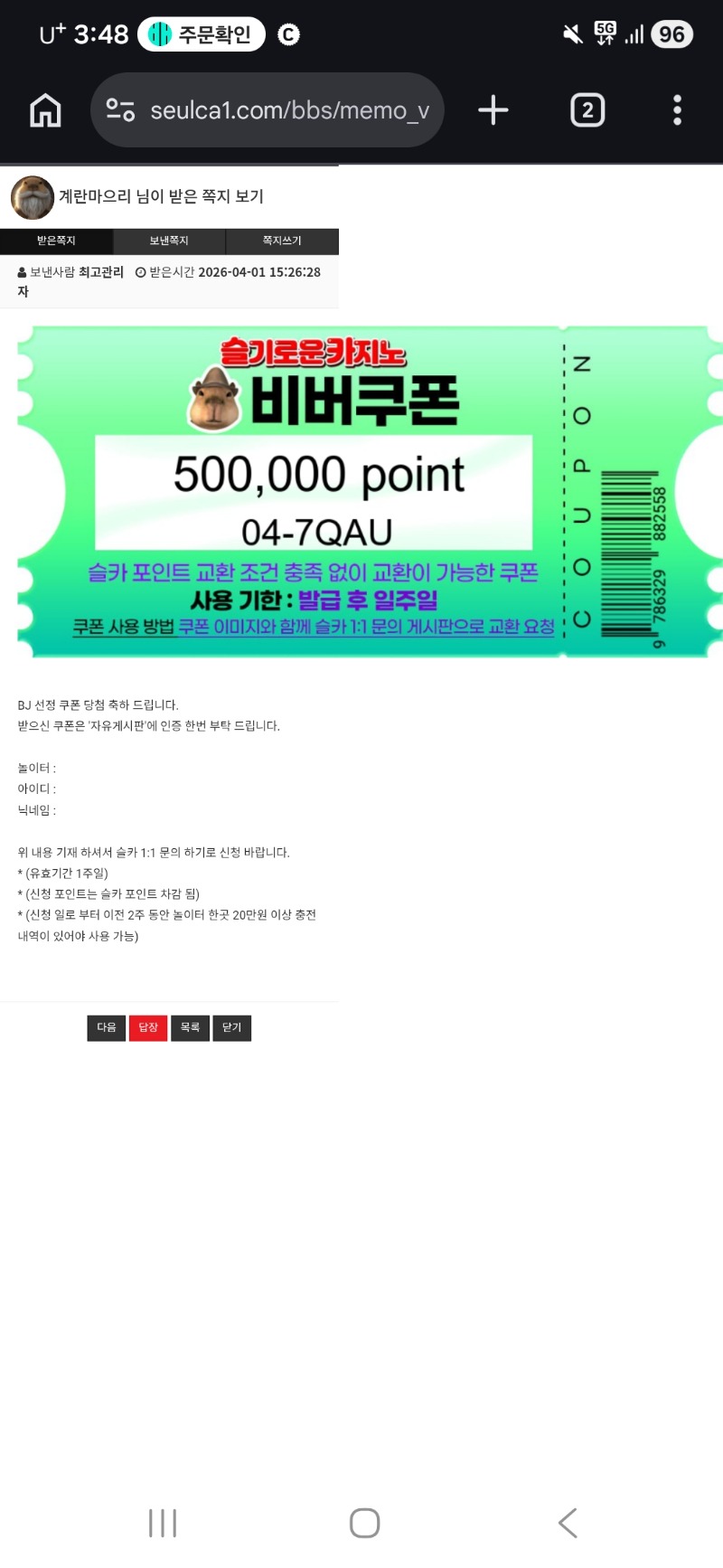Screen dimensions: 723x1568
Task: Switch to the 받은쪽지 tab
Action: click(x=56, y=241)
